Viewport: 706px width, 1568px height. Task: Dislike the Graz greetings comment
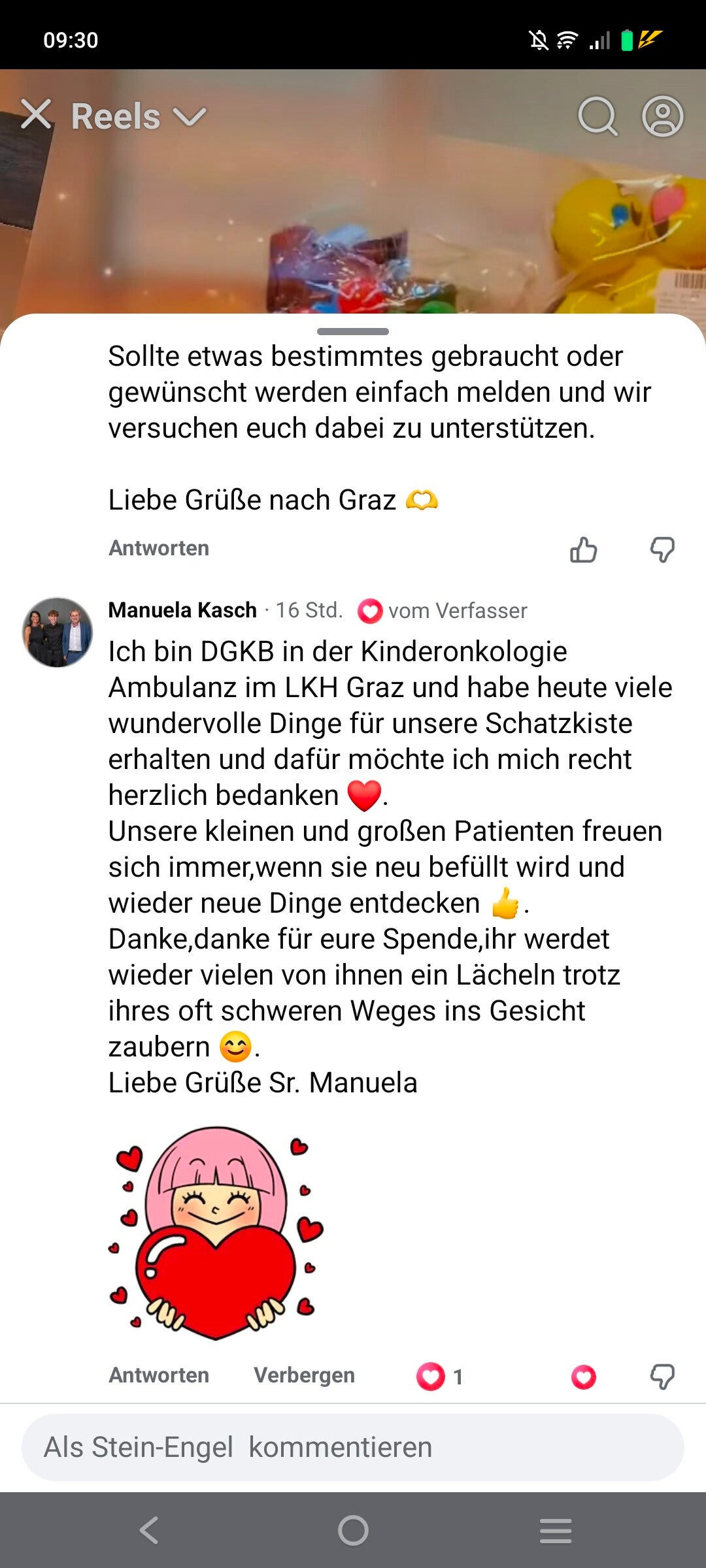click(x=662, y=549)
